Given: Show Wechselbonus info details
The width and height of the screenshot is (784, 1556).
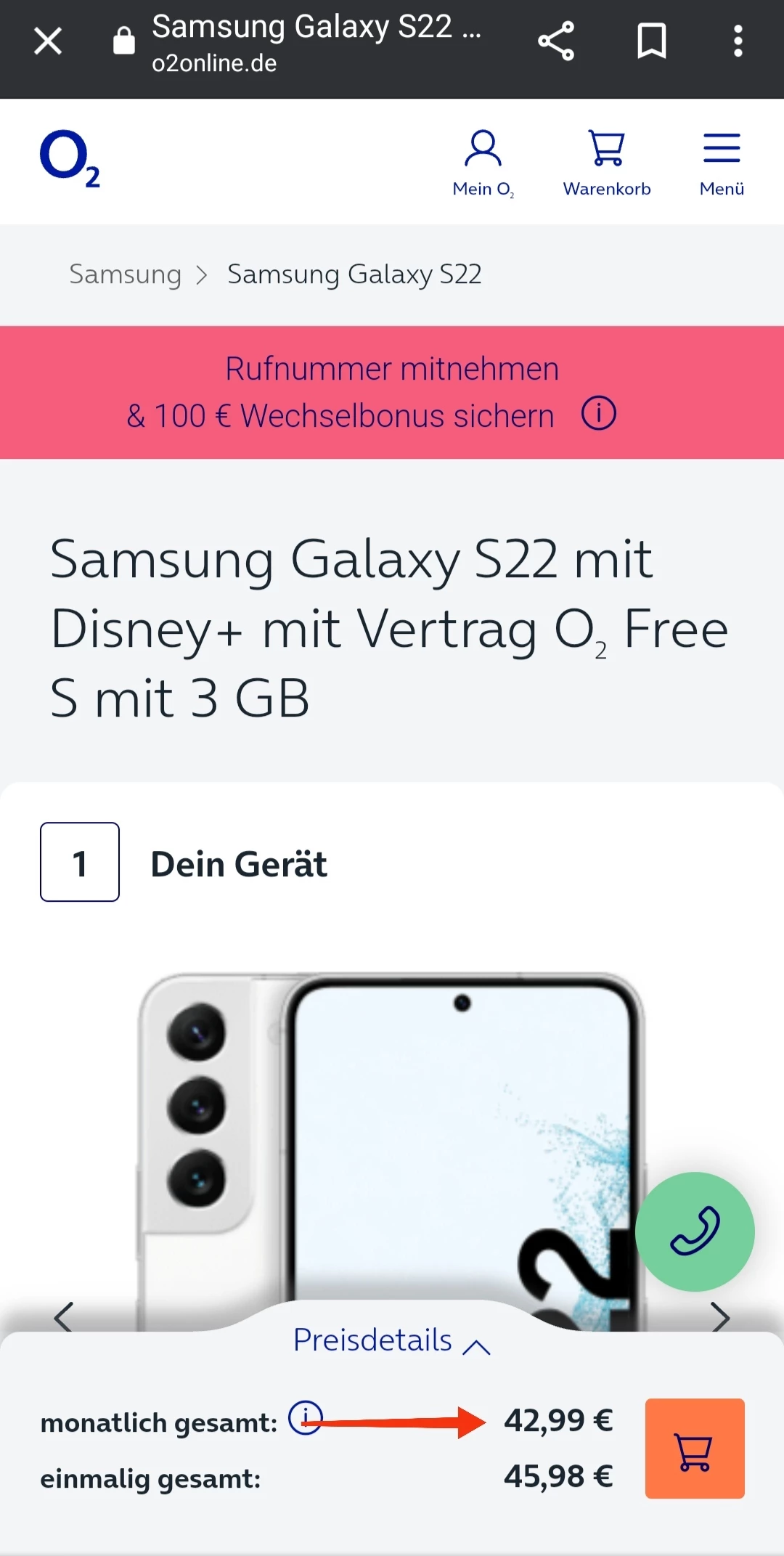Looking at the screenshot, I should coord(599,414).
